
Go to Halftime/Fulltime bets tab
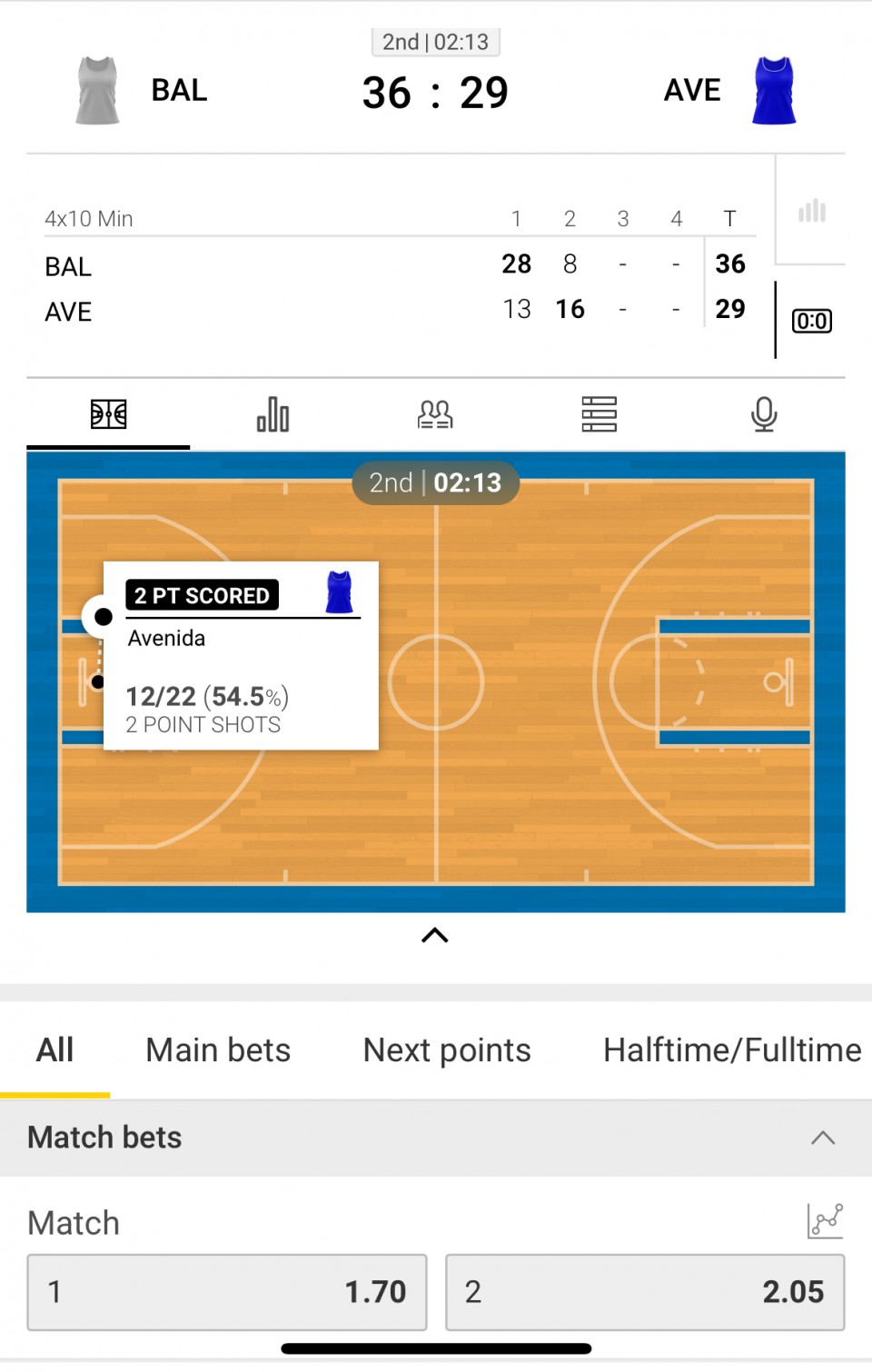click(732, 1050)
